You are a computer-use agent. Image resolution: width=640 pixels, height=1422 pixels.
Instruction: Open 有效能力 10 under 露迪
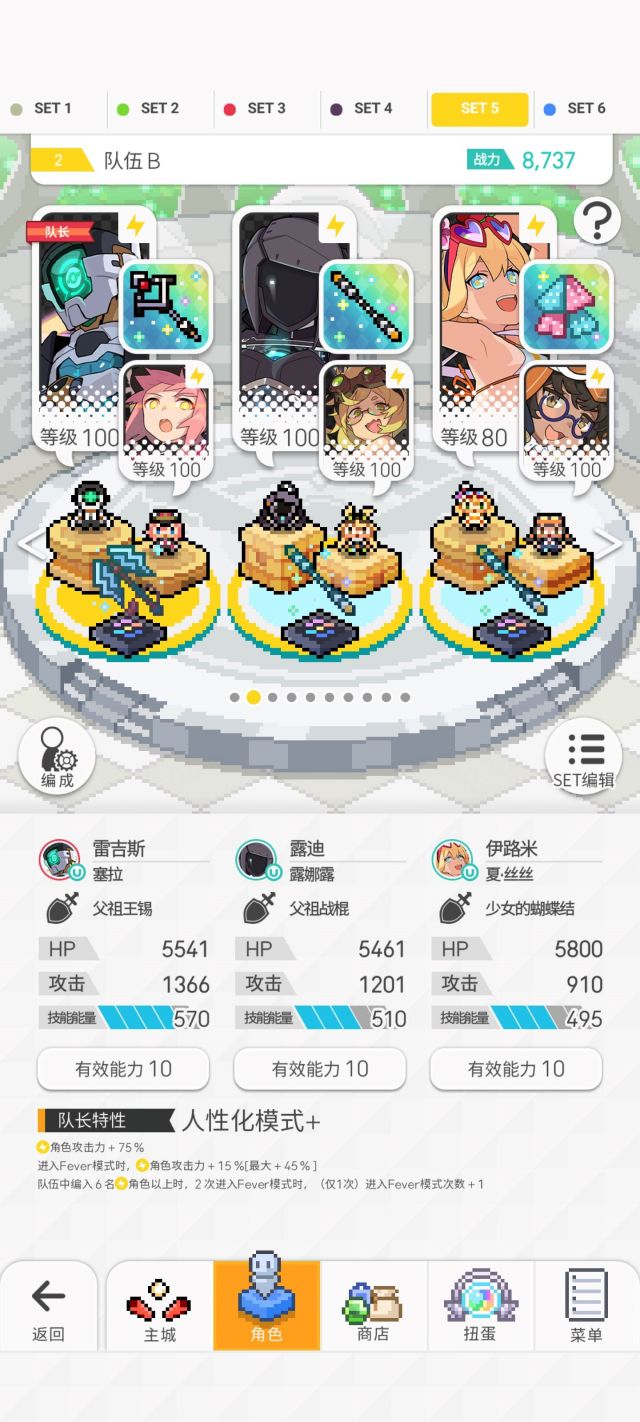pos(320,1069)
